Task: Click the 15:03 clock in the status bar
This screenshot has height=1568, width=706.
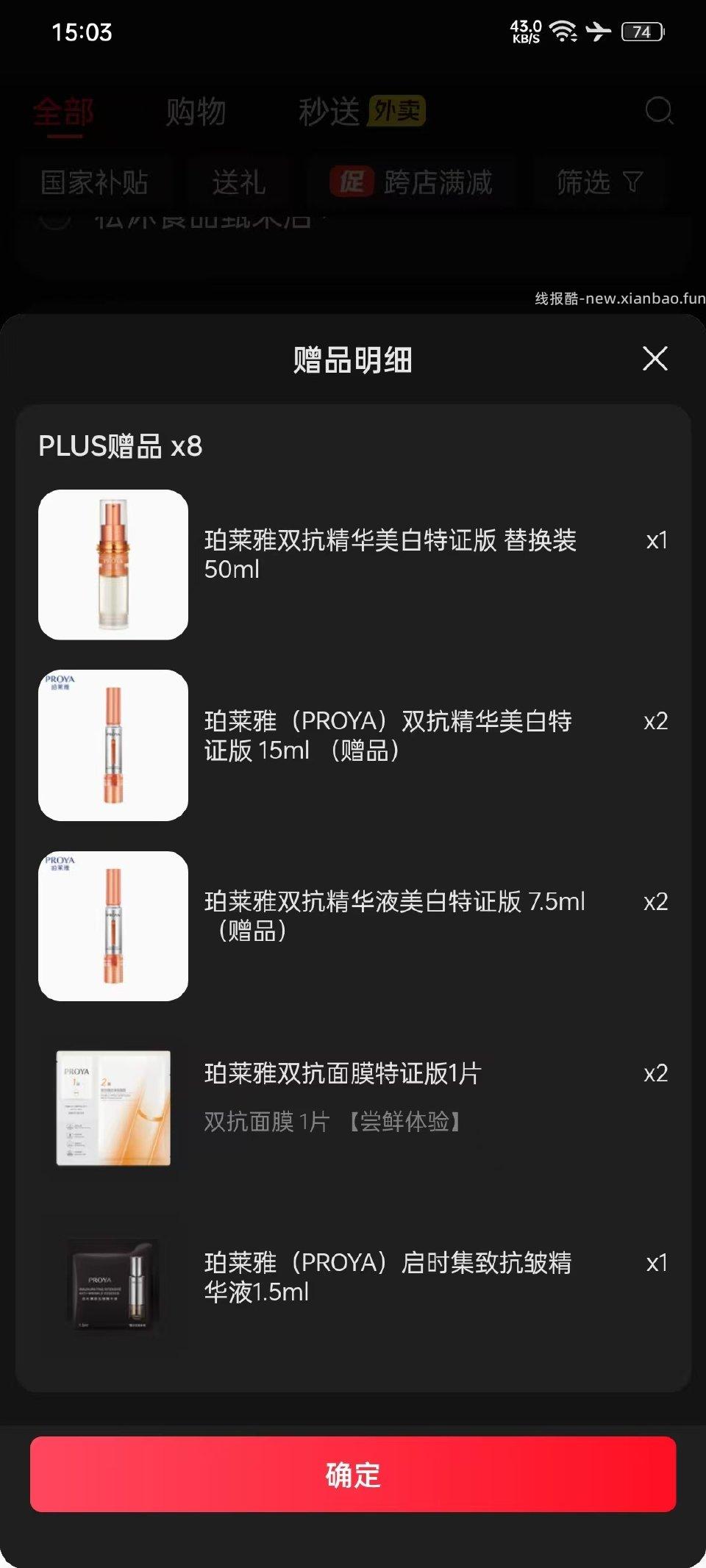Action: click(x=82, y=32)
